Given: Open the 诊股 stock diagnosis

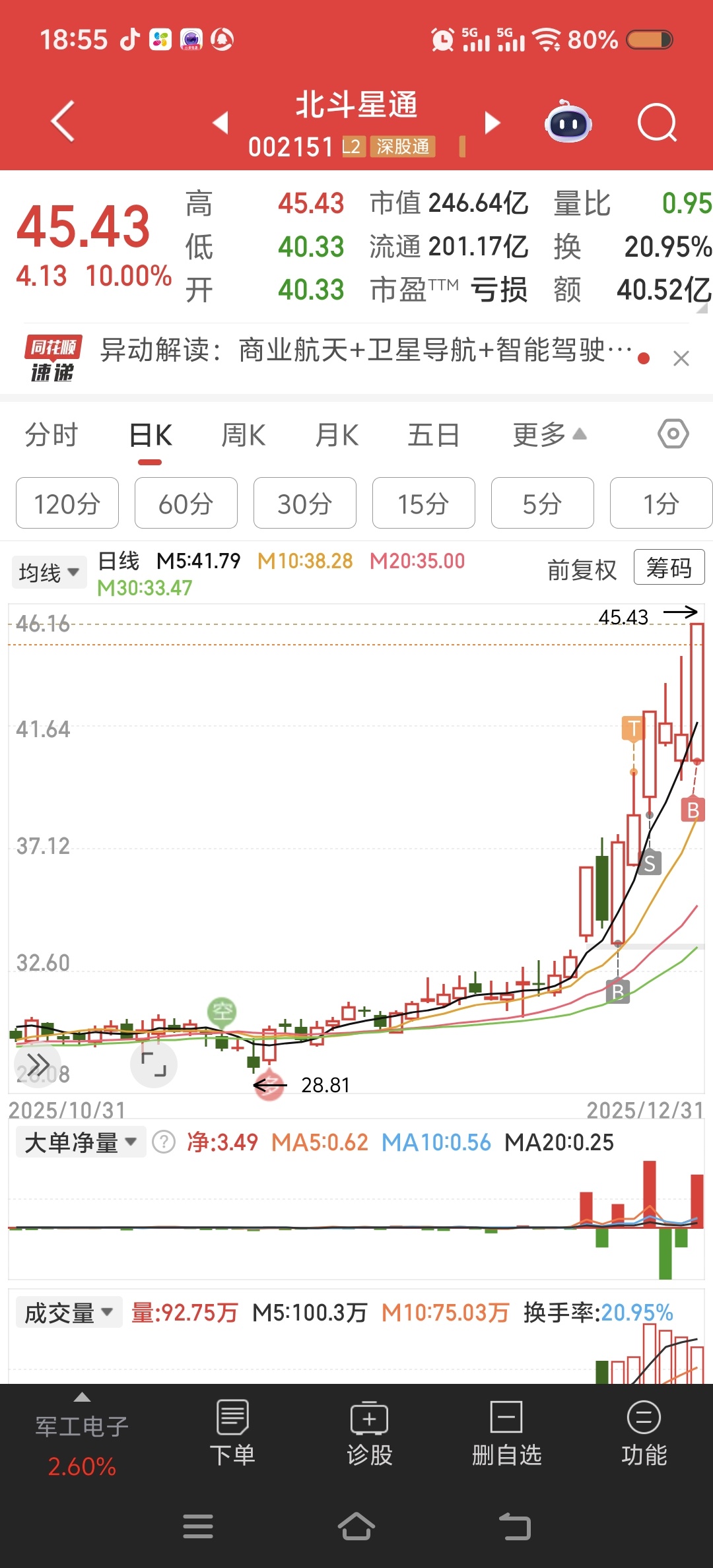Looking at the screenshot, I should (x=370, y=1433).
